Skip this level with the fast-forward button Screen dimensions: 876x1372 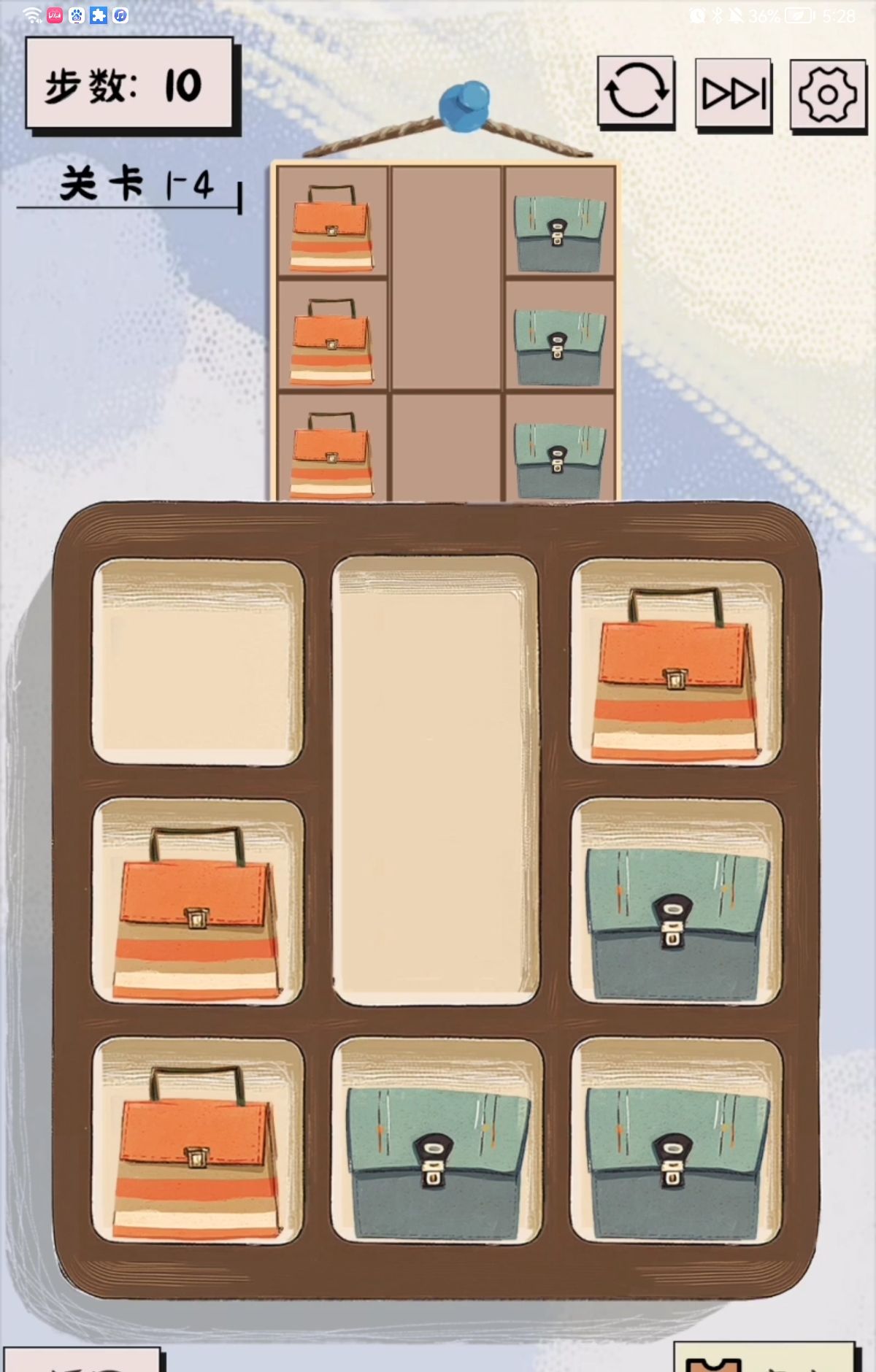[733, 93]
